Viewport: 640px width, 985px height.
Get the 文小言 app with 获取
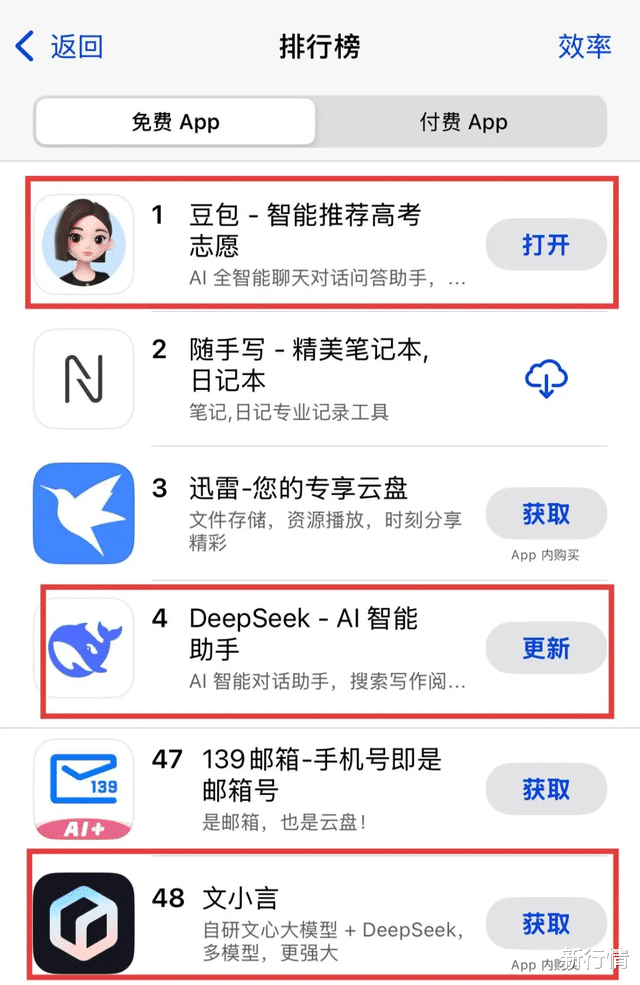click(546, 923)
